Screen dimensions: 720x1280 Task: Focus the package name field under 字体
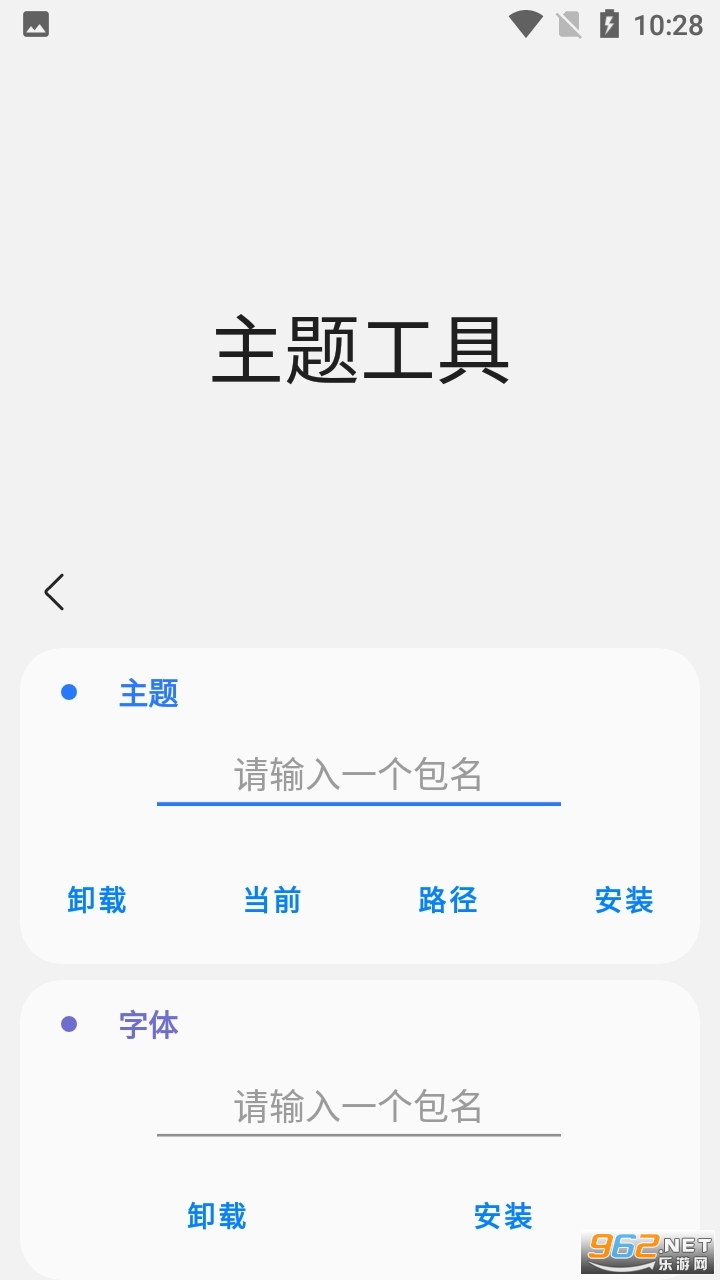tap(358, 1108)
